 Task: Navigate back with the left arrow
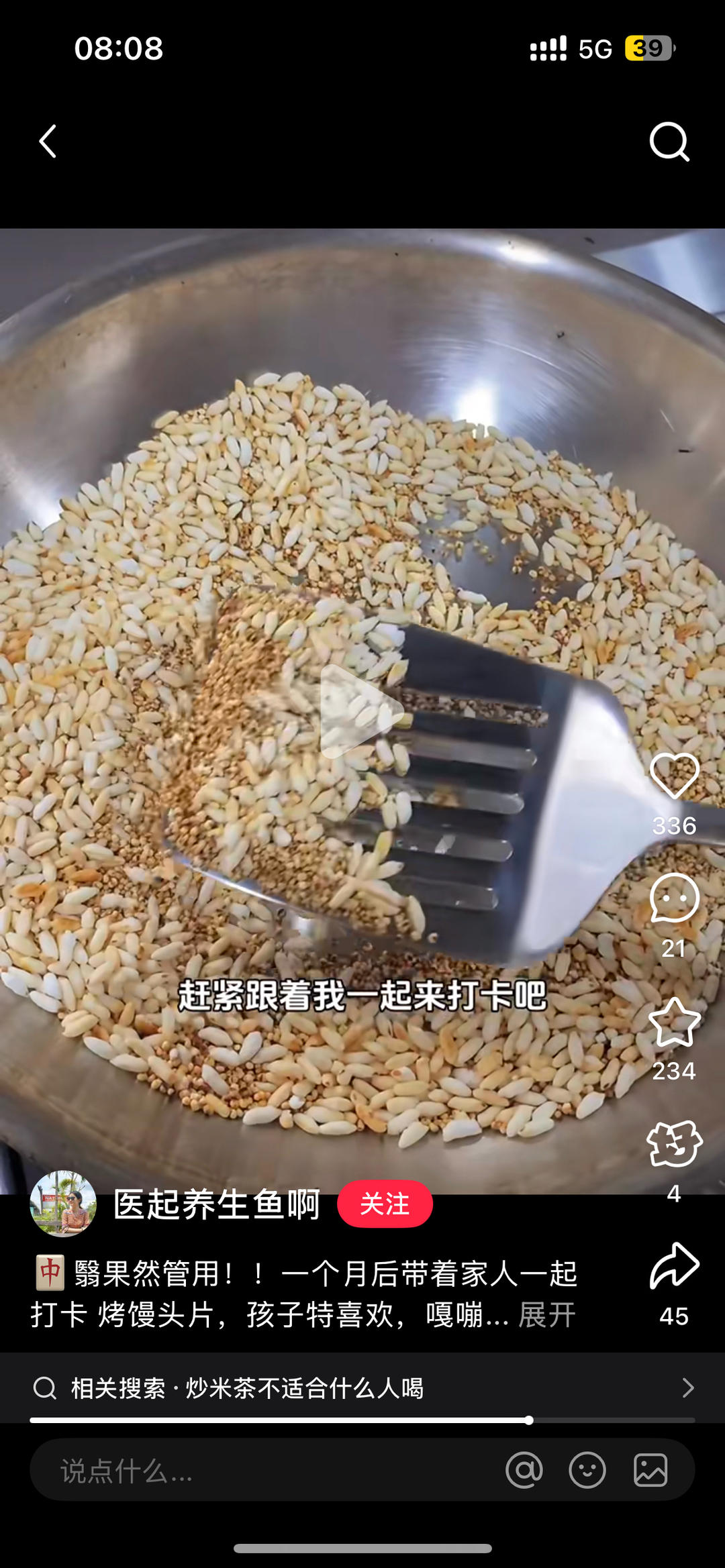coord(47,140)
